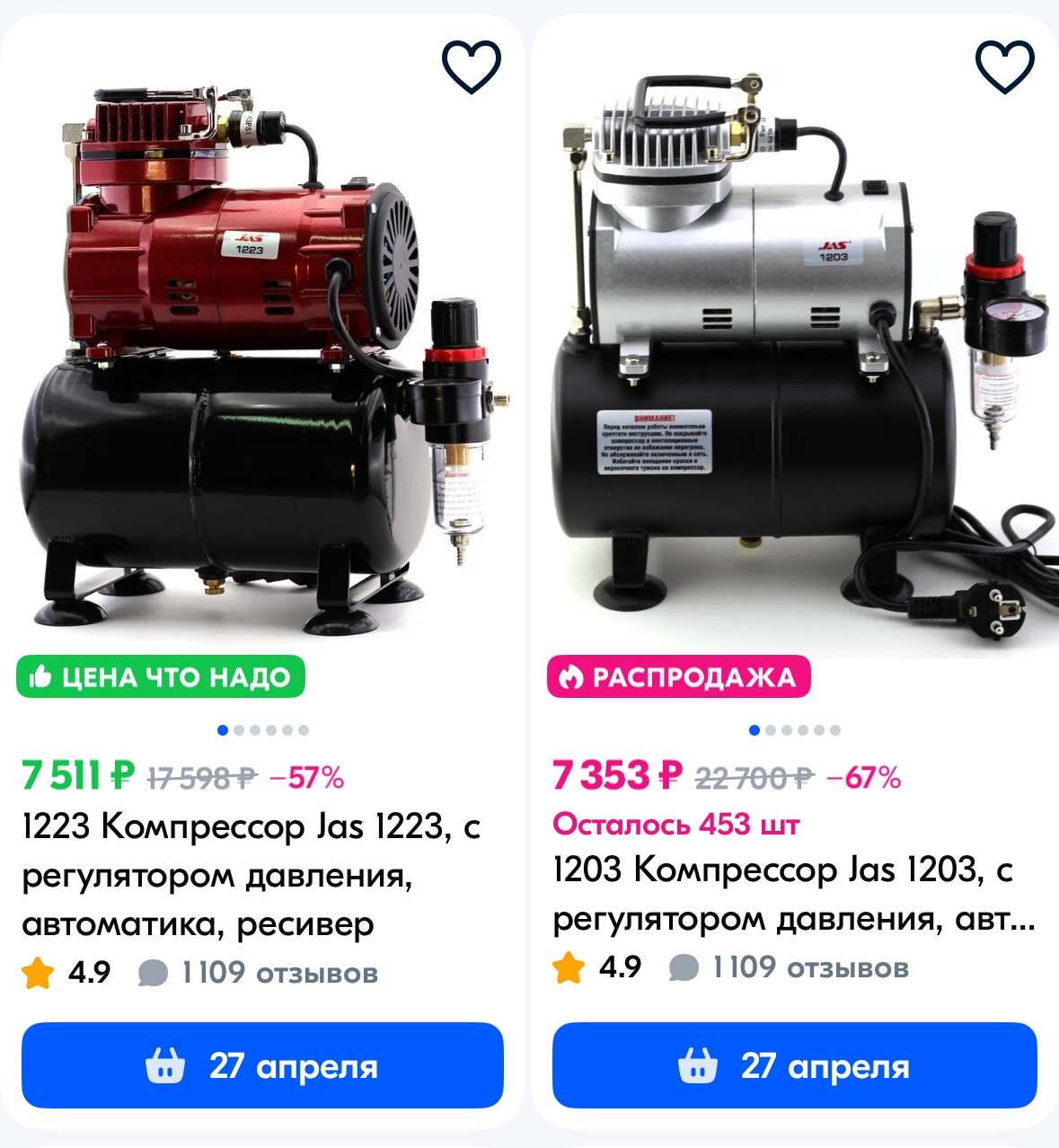Screen dimensions: 1059x1148
Task: Add Jas 1203 compressor to favorites
Action: coord(1004,66)
